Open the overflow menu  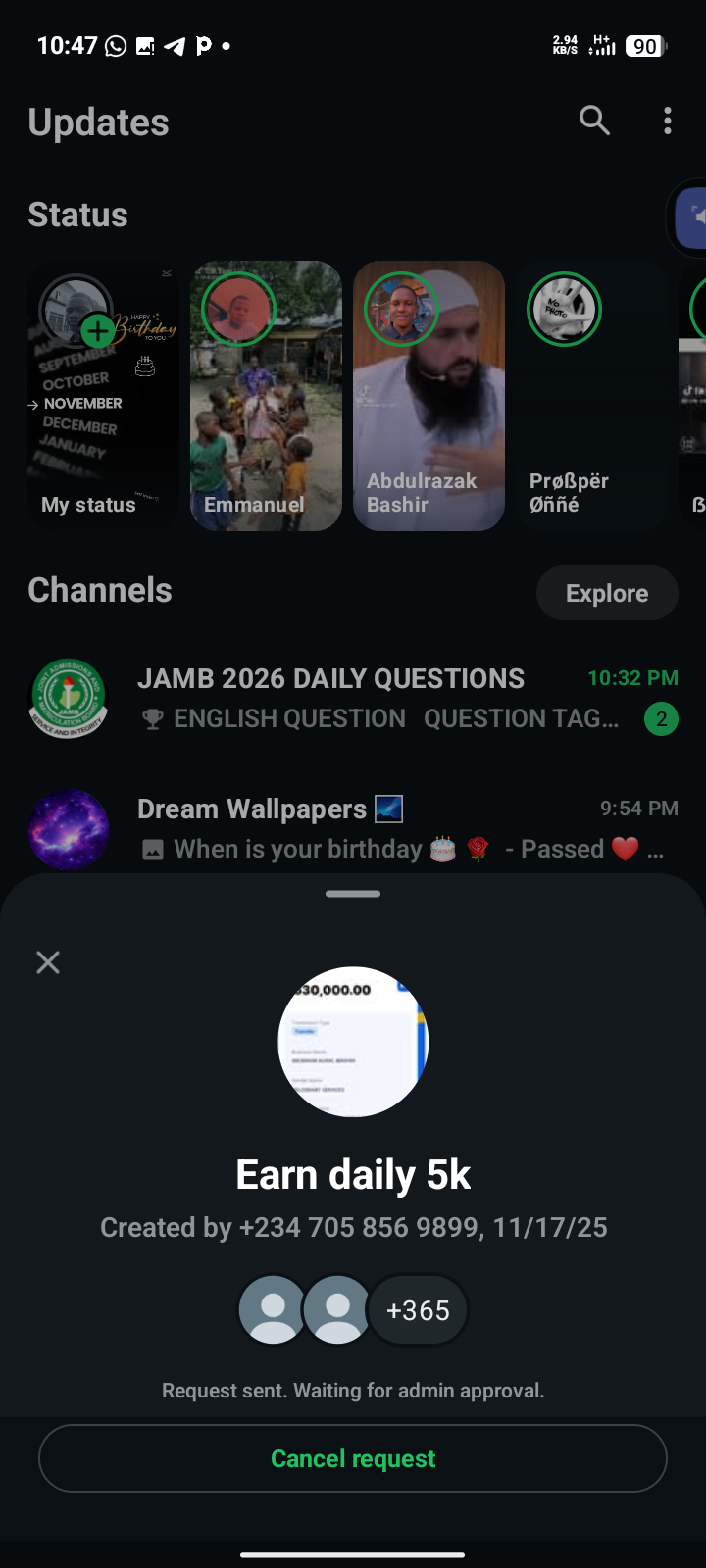(668, 121)
